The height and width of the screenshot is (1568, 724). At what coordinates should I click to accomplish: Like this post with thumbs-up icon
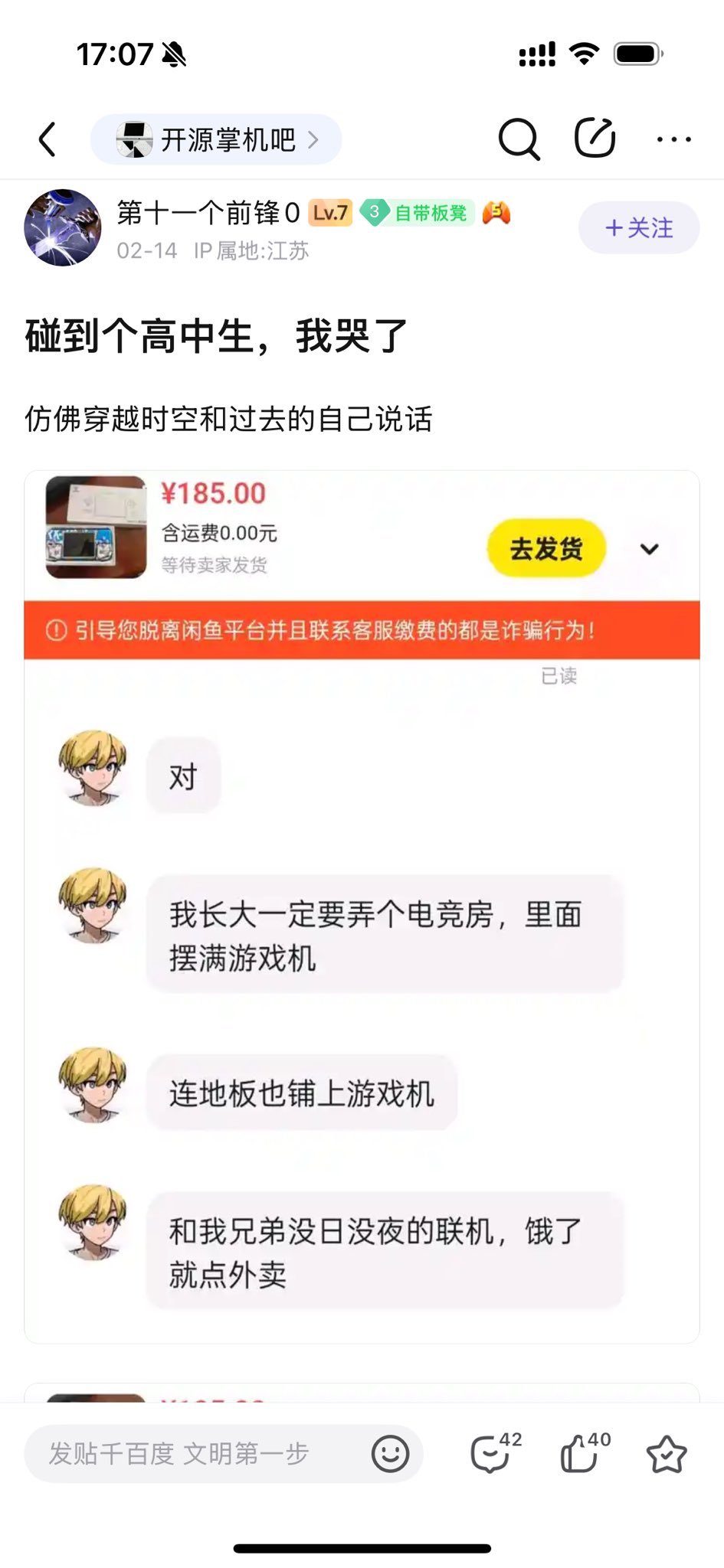coord(585,1452)
